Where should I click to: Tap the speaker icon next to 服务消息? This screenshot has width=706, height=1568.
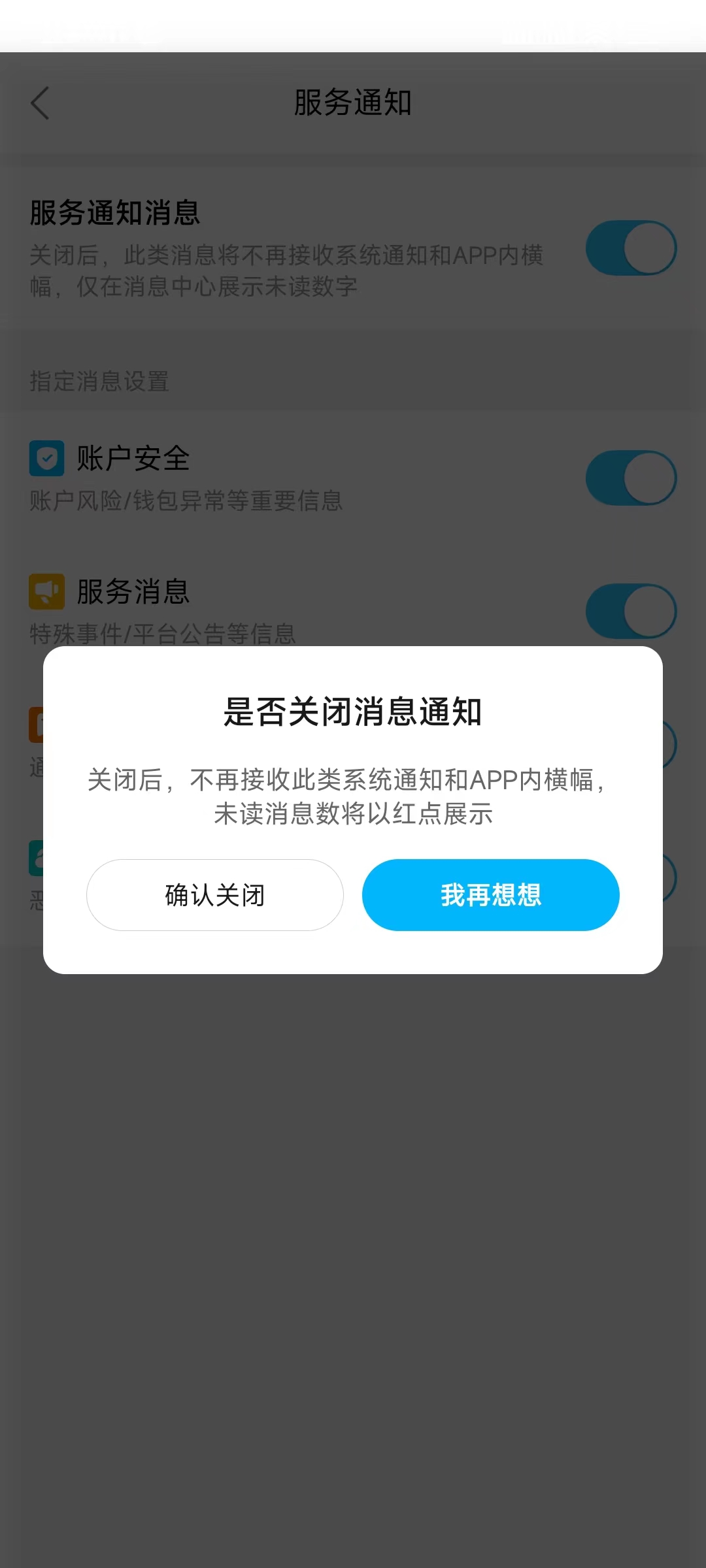(x=46, y=591)
